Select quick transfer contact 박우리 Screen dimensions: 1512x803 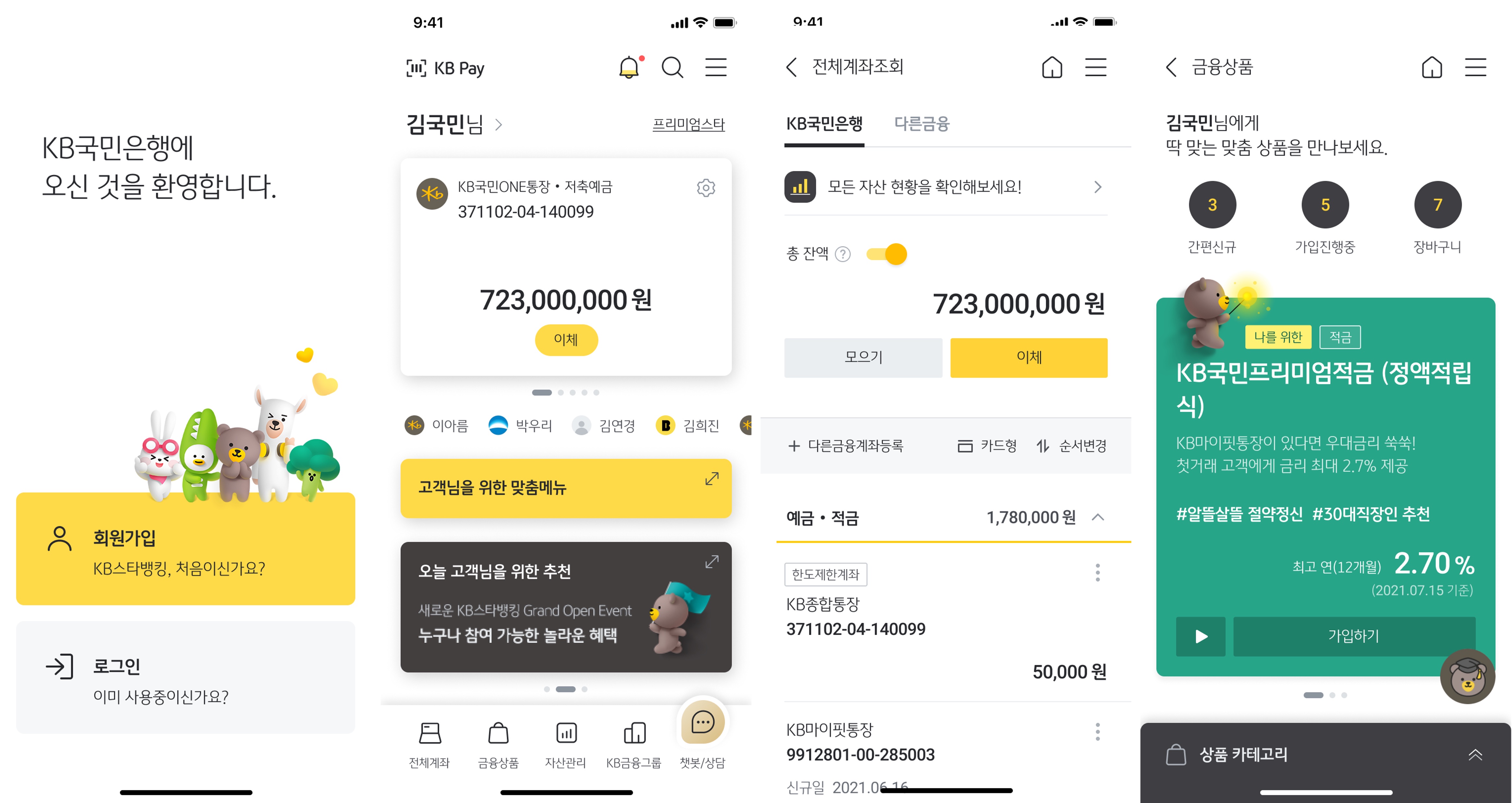[x=520, y=425]
